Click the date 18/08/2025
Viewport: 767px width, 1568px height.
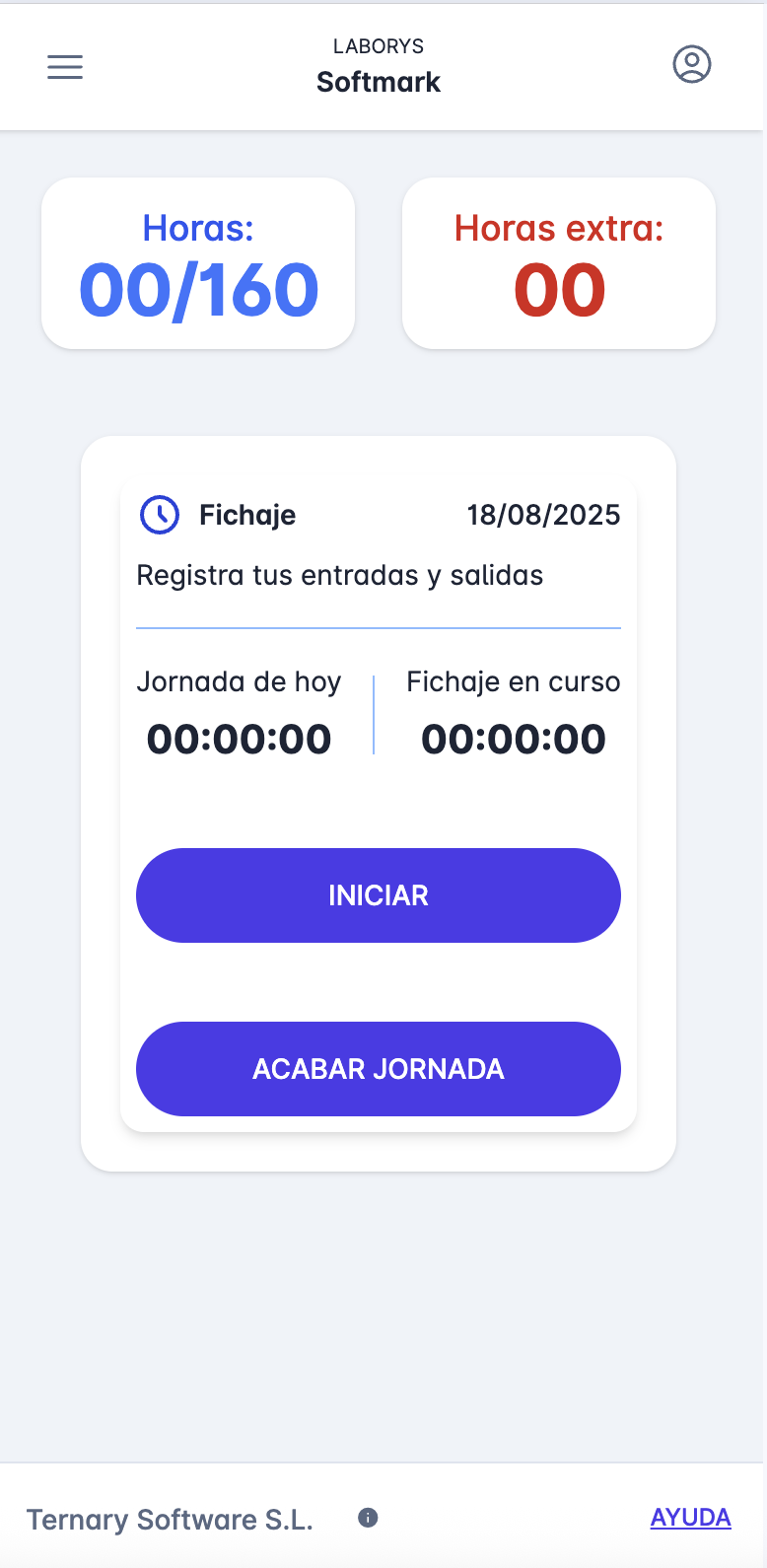tap(544, 514)
